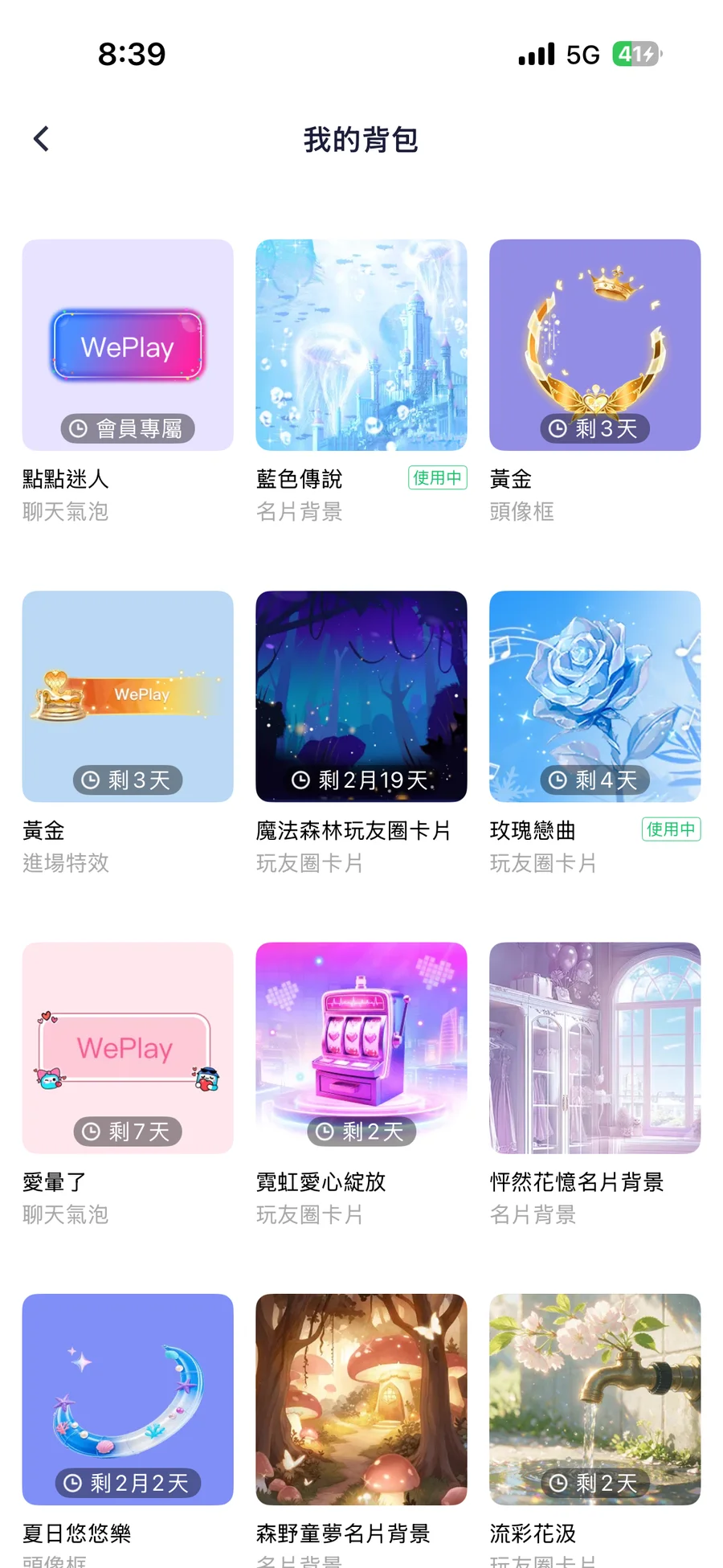Tap the 玫瑰戀曲 card item
723x1568 pixels.
tap(595, 697)
